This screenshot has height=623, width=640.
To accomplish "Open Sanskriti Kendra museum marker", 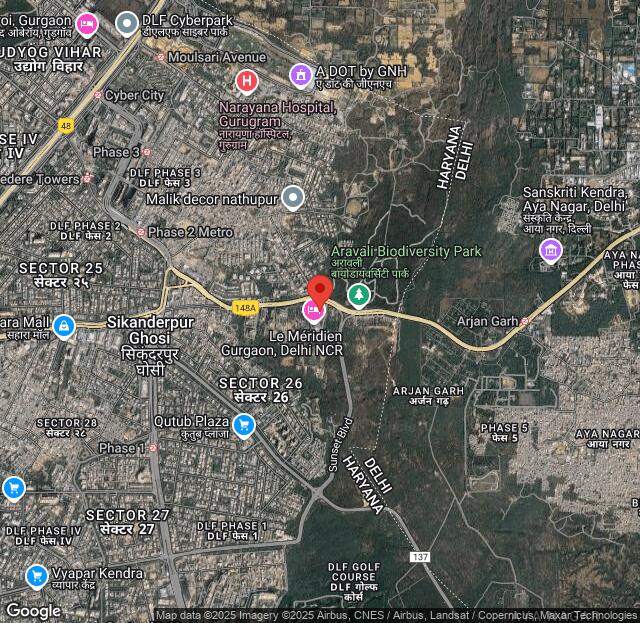I will click(x=551, y=249).
